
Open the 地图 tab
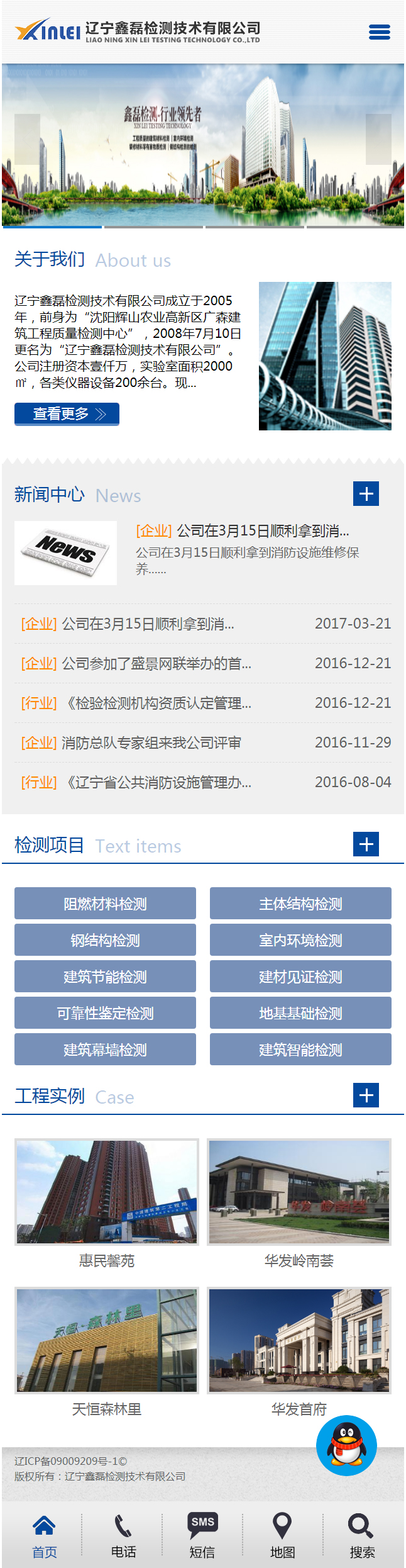click(x=282, y=1536)
